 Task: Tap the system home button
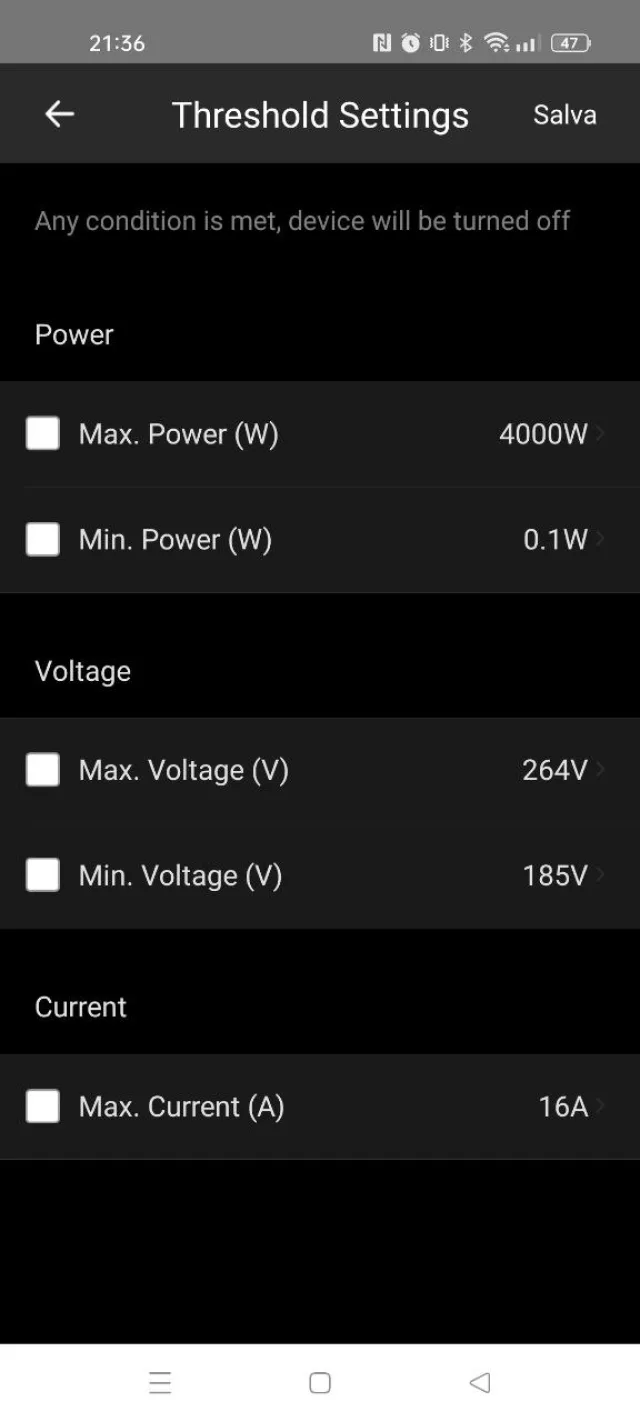(x=320, y=1383)
